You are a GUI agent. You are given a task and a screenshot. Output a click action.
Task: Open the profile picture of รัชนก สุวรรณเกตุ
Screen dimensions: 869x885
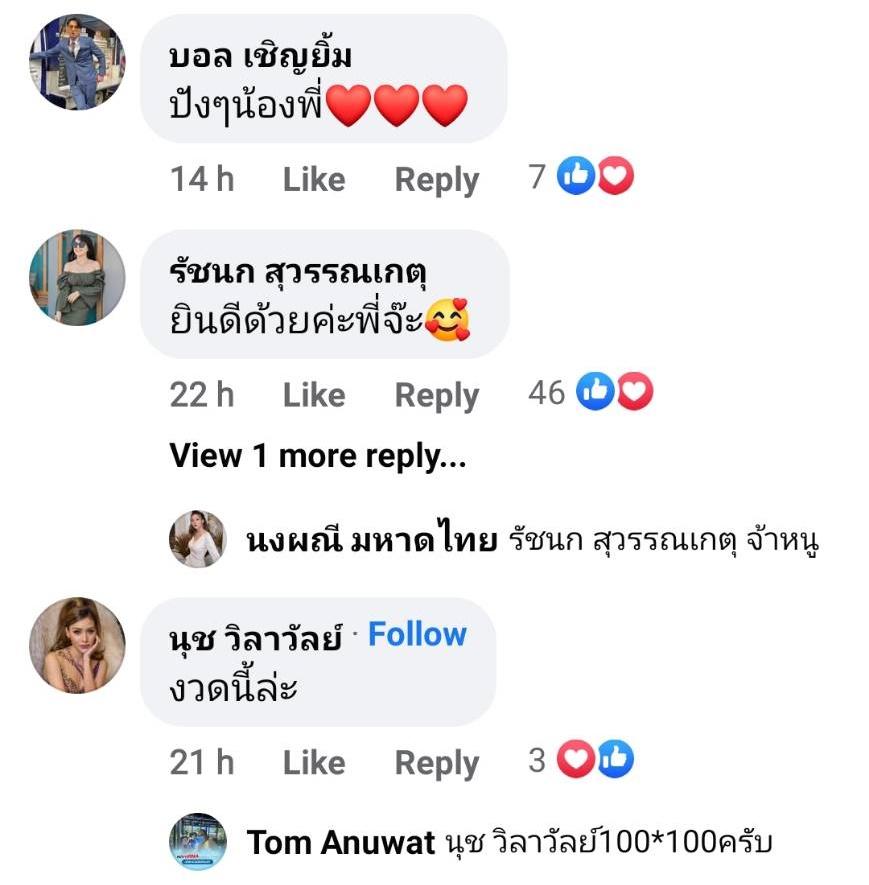[77, 278]
